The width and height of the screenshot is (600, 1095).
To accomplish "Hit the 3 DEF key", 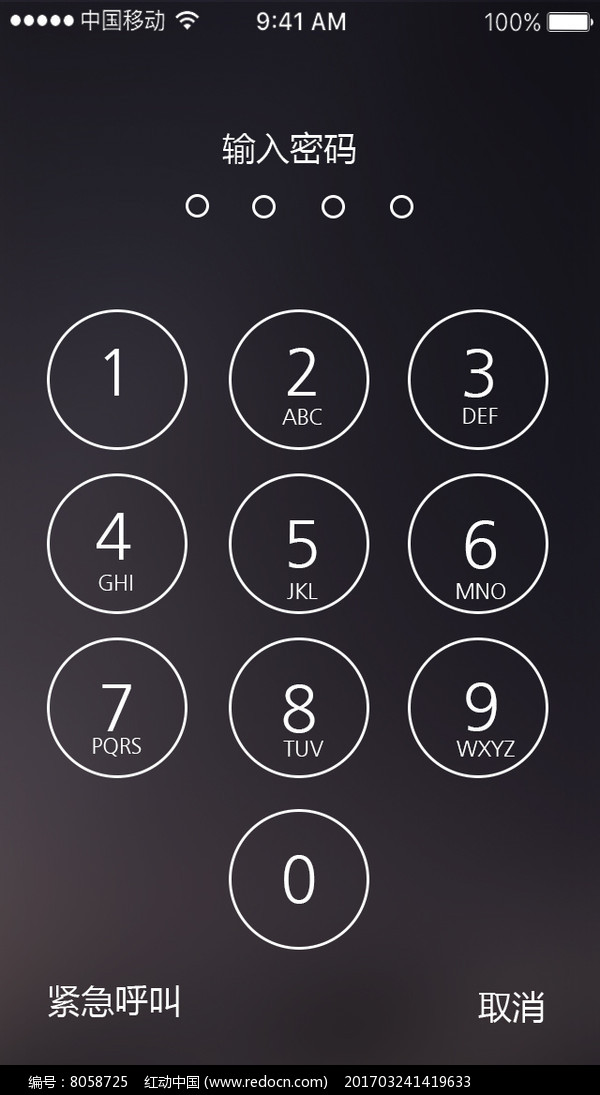I will 478,380.
